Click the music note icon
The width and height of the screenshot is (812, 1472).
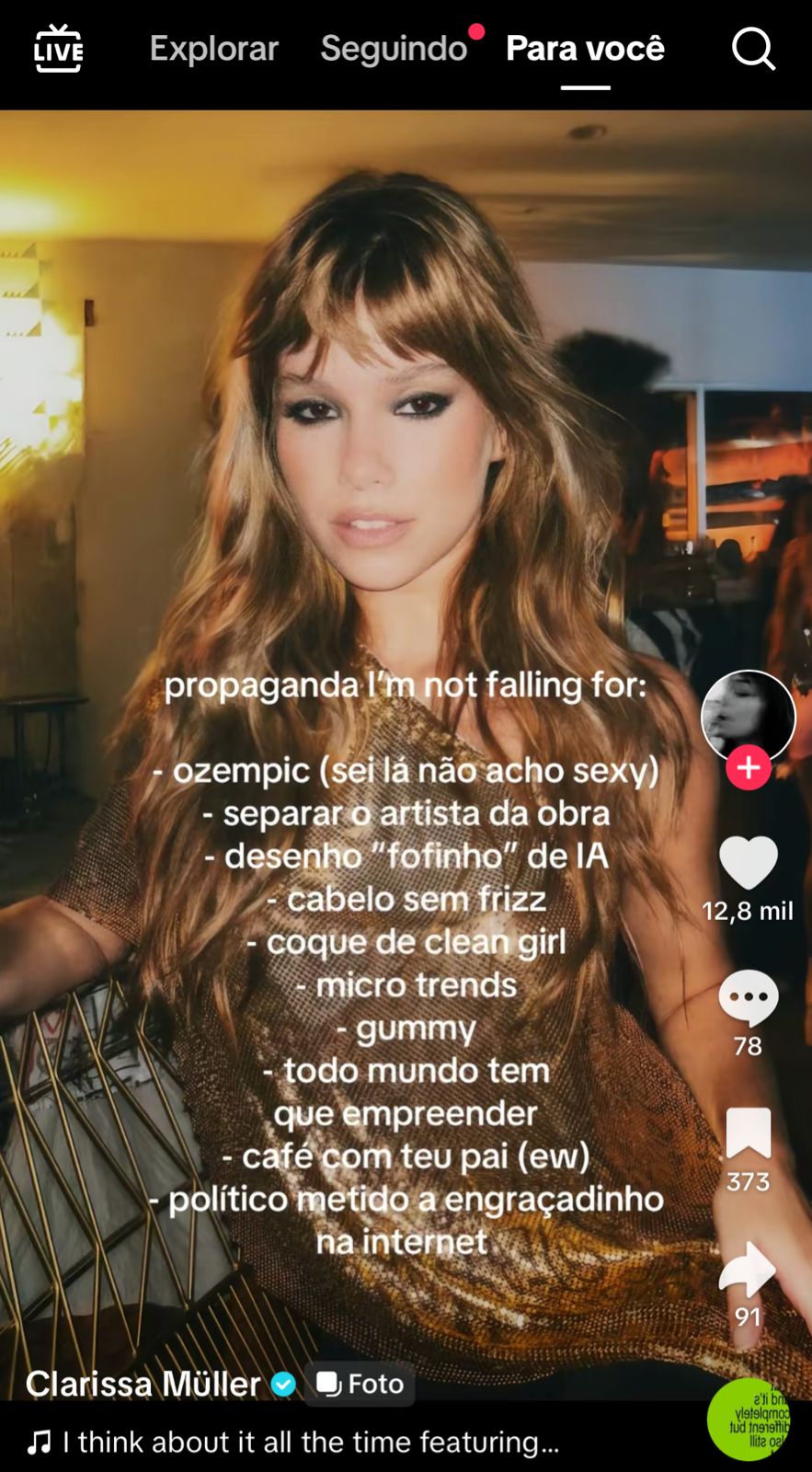pos(39,1442)
